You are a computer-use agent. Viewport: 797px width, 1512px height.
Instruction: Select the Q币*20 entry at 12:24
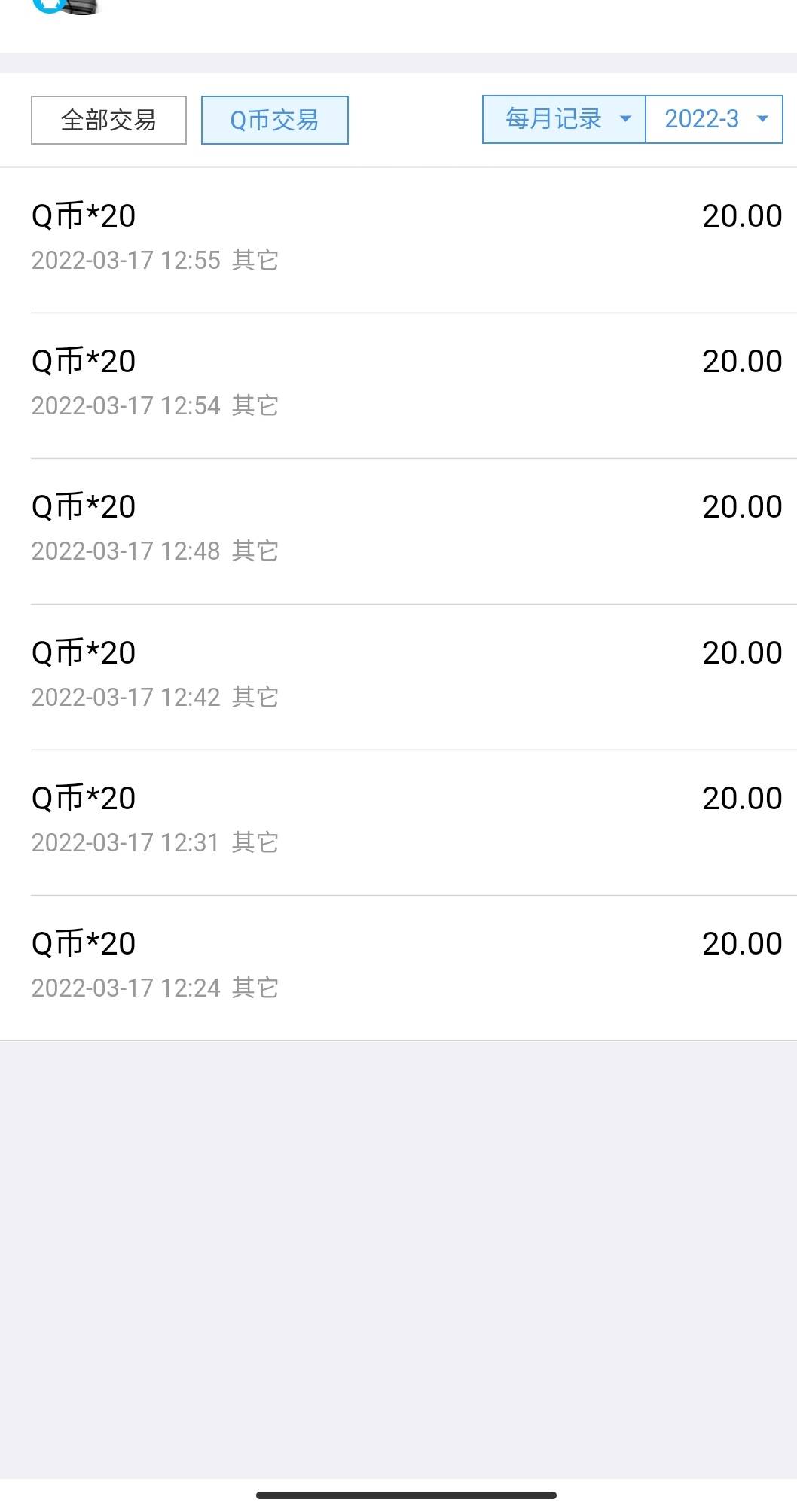point(398,966)
